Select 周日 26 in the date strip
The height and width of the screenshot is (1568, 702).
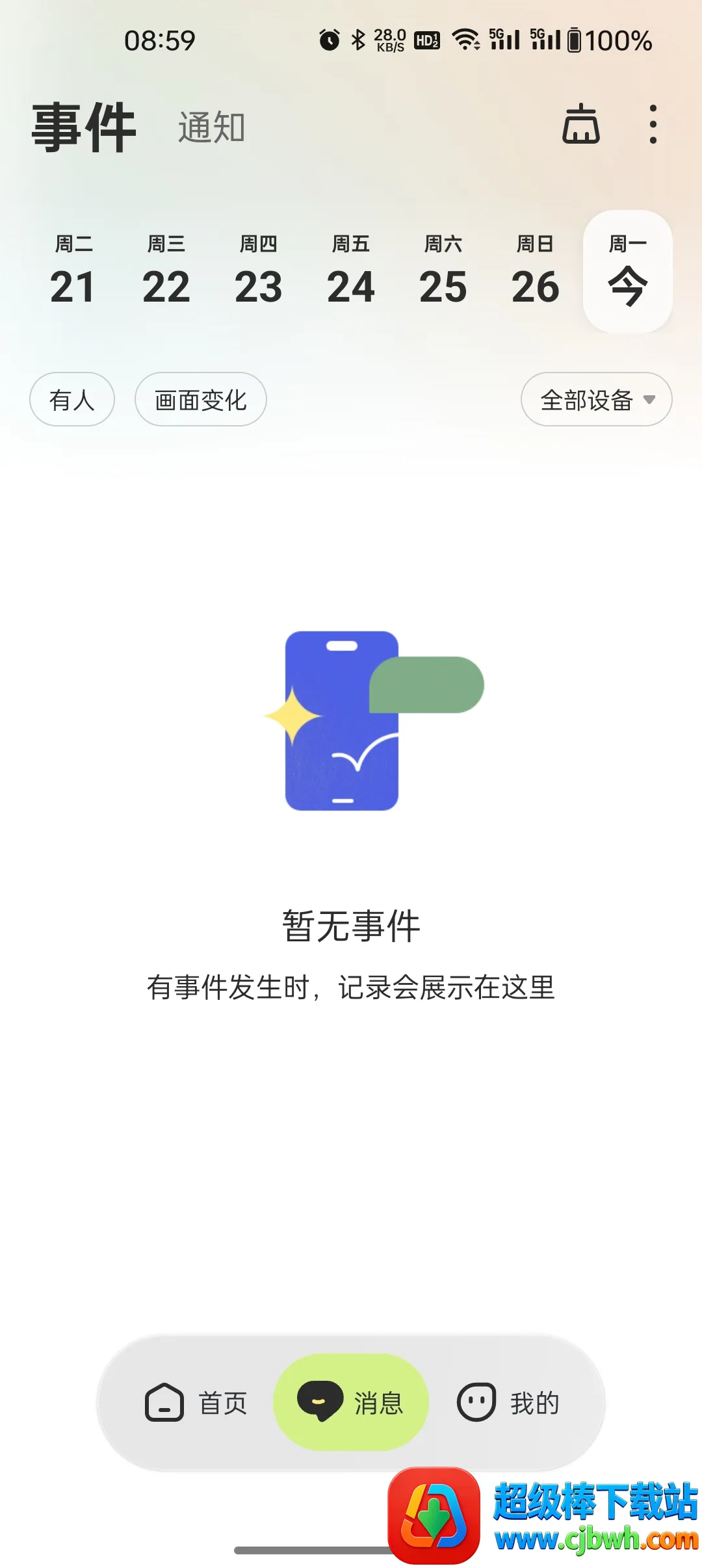click(x=535, y=272)
